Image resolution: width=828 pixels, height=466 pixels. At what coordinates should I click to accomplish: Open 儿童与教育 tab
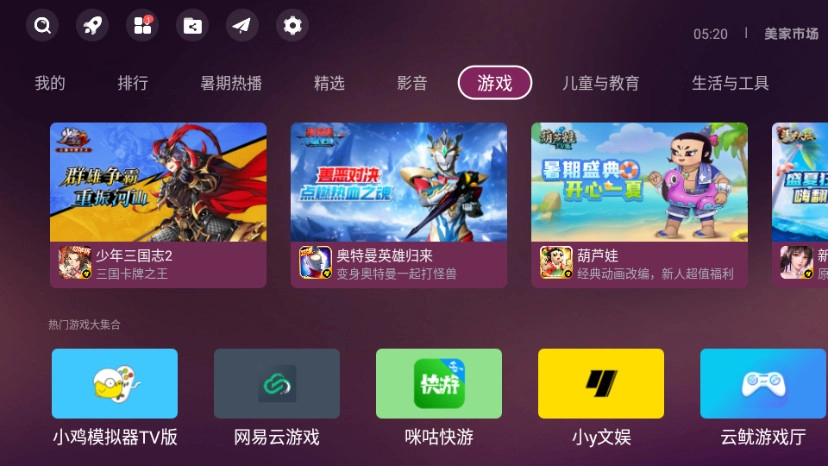pyautogui.click(x=600, y=83)
